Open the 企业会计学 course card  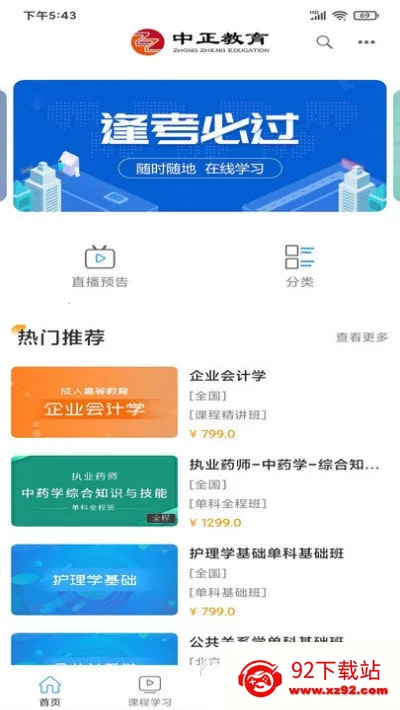point(200,403)
